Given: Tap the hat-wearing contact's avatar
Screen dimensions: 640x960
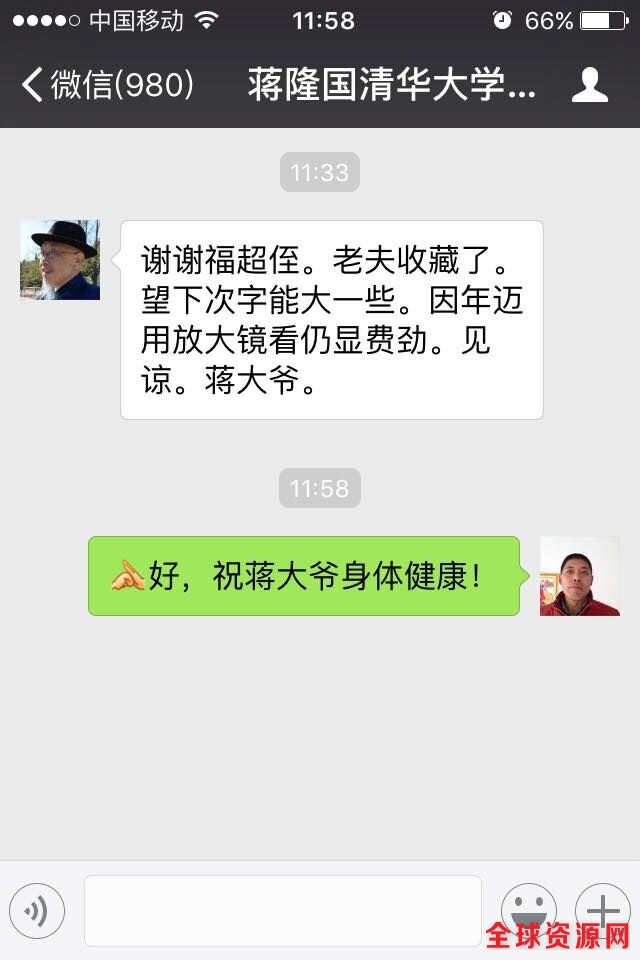Looking at the screenshot, I should (60, 260).
